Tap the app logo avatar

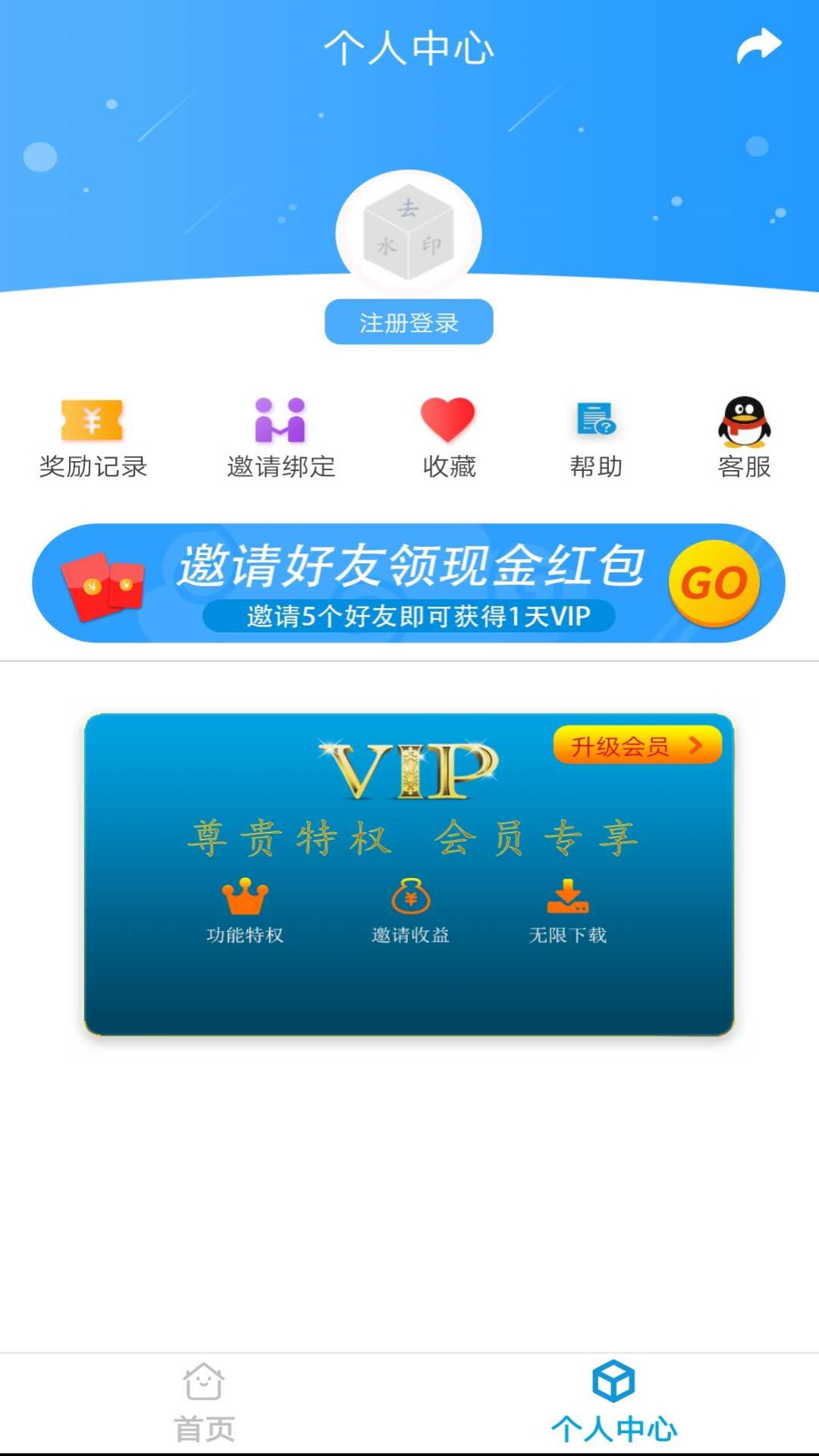pos(409,233)
